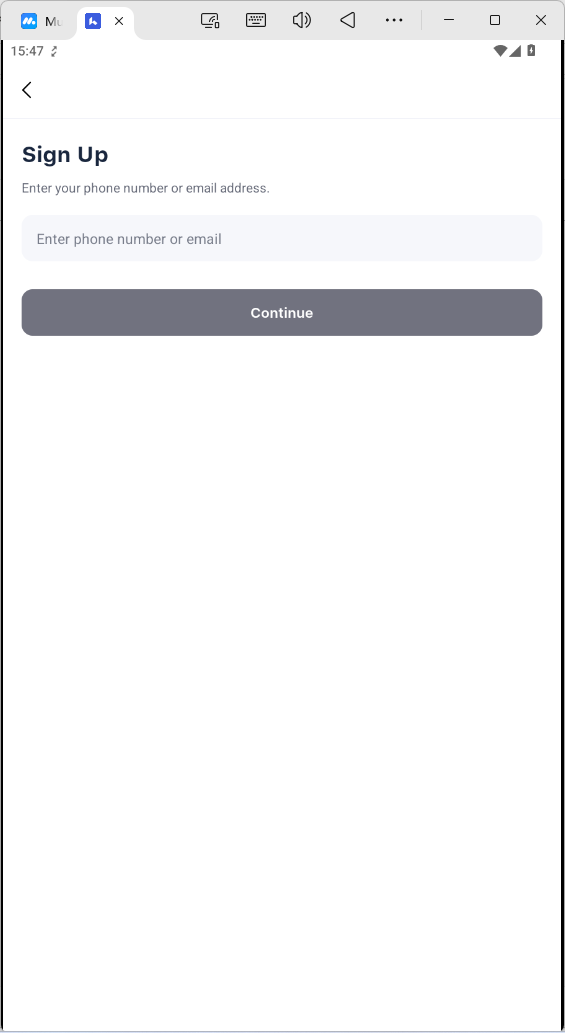Open the emulator screen-cast icon
565x1033 pixels.
pyautogui.click(x=210, y=20)
